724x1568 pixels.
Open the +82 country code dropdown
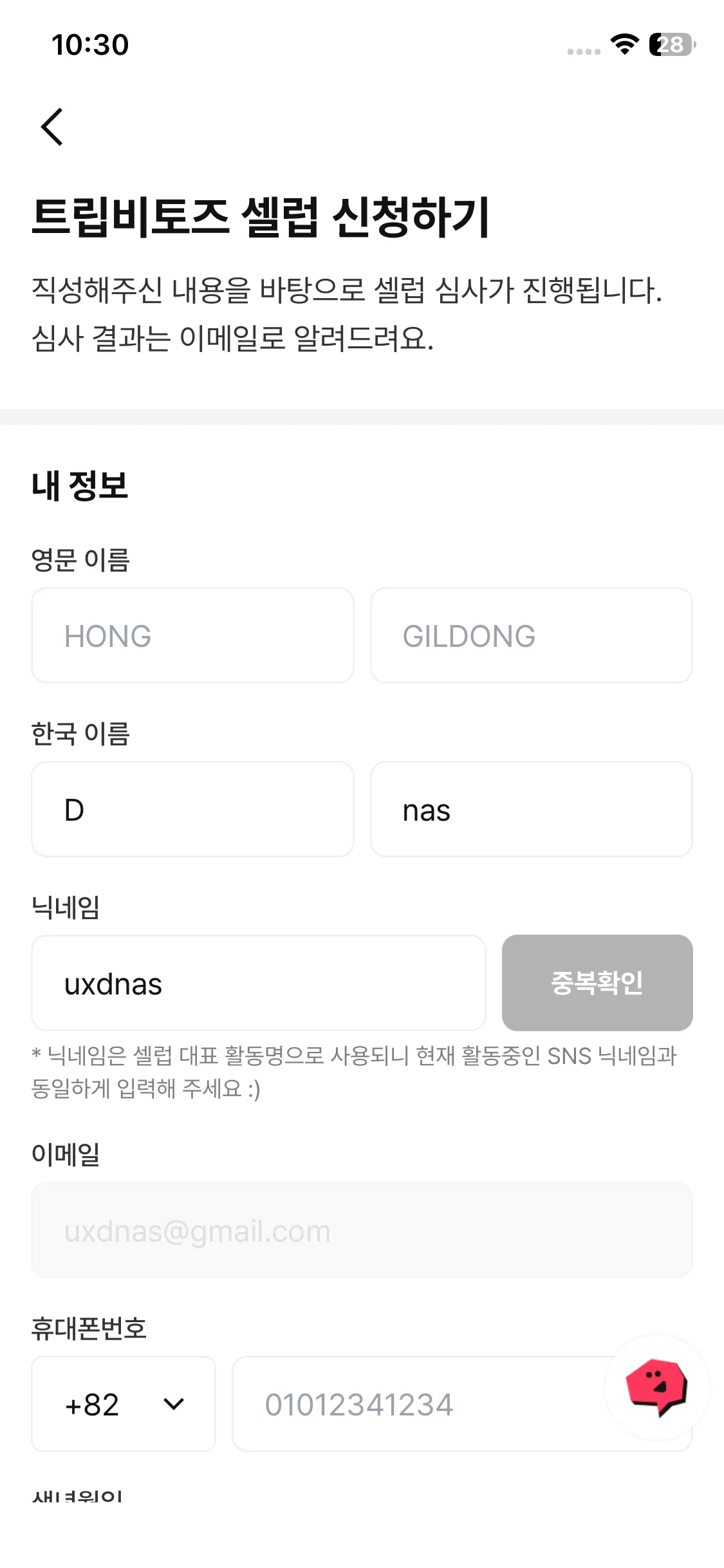click(124, 1404)
